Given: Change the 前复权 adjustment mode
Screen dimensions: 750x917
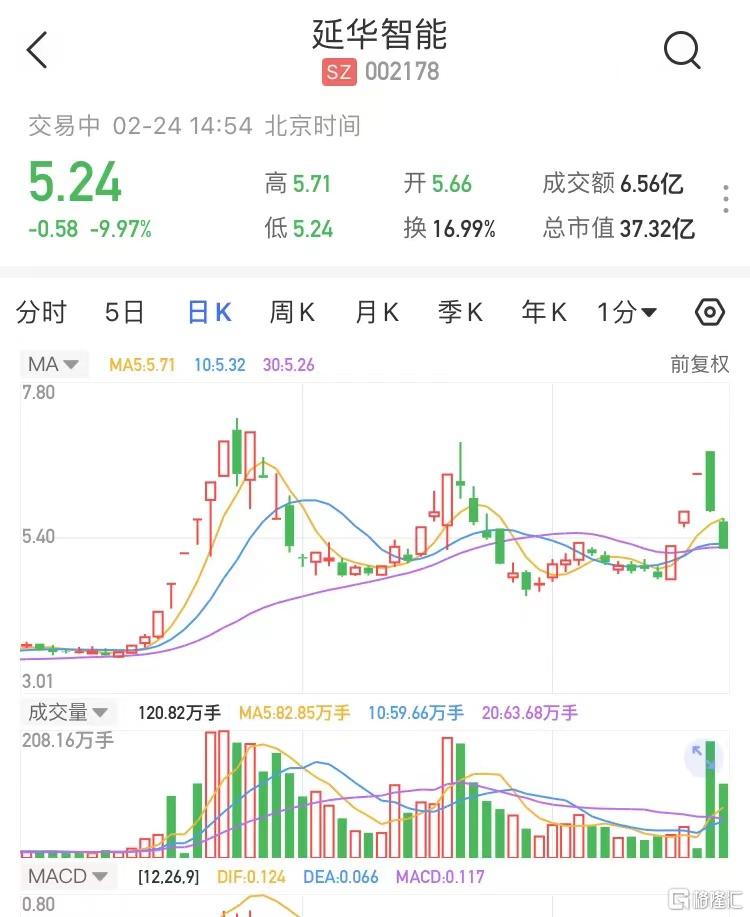Looking at the screenshot, I should [699, 364].
